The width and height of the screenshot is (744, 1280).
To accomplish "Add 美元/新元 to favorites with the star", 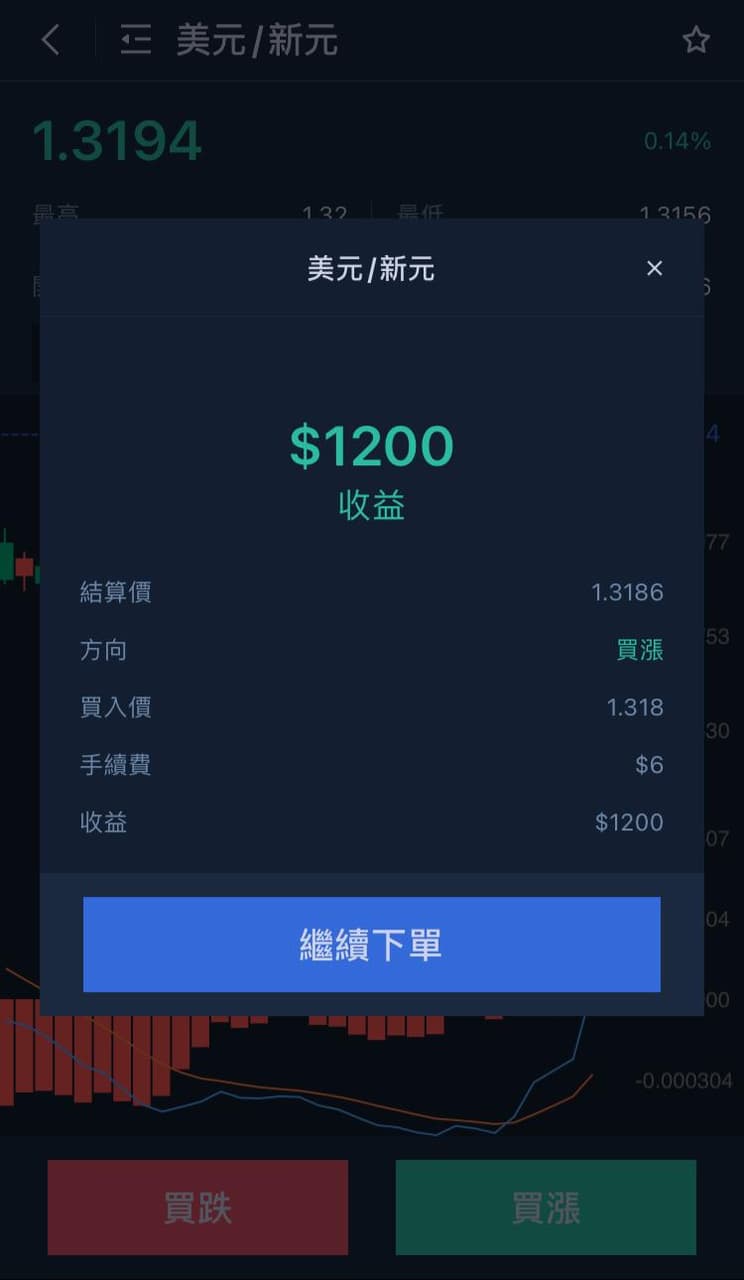I will click(695, 40).
